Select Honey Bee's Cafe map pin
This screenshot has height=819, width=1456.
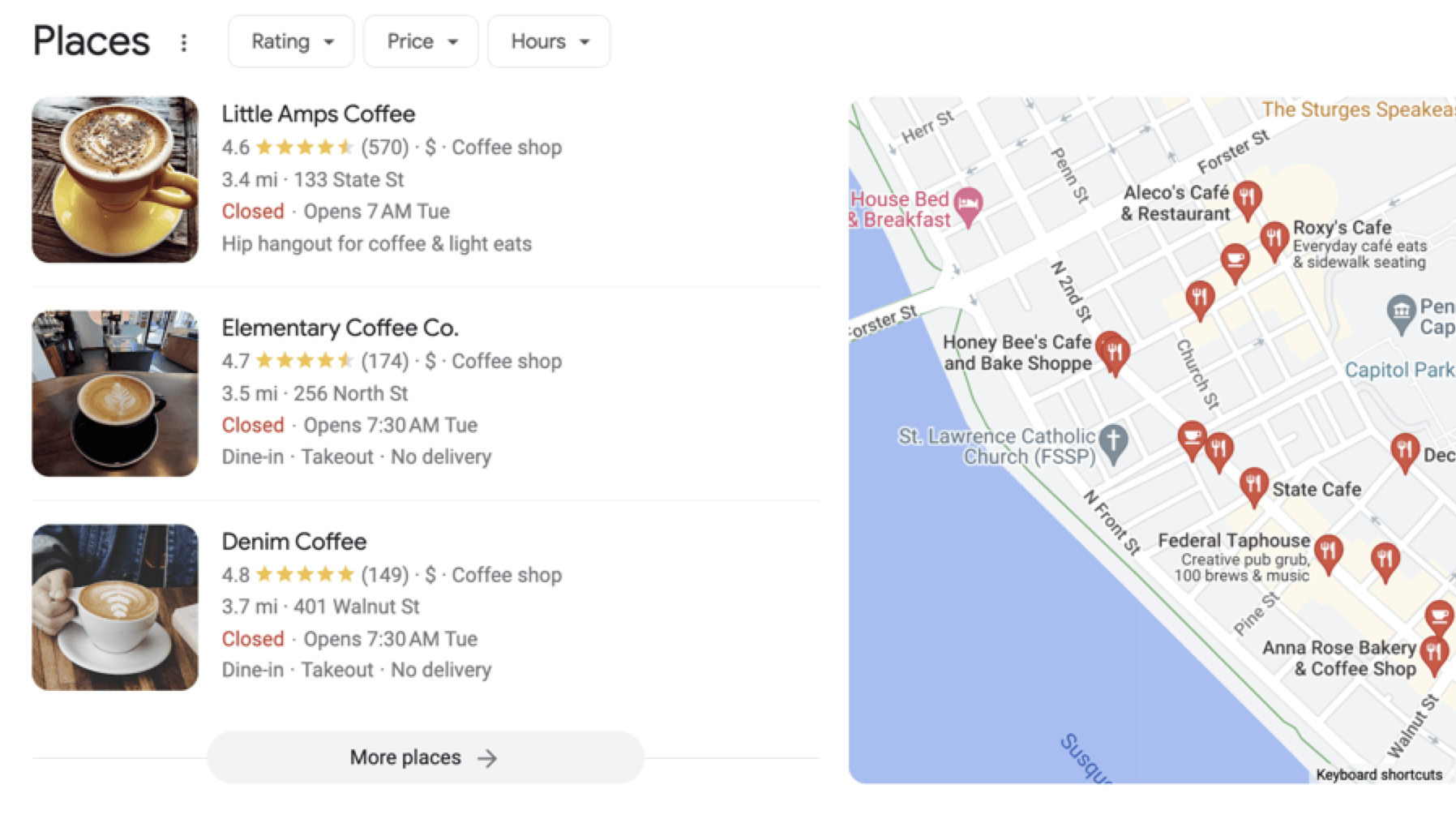pos(1113,350)
